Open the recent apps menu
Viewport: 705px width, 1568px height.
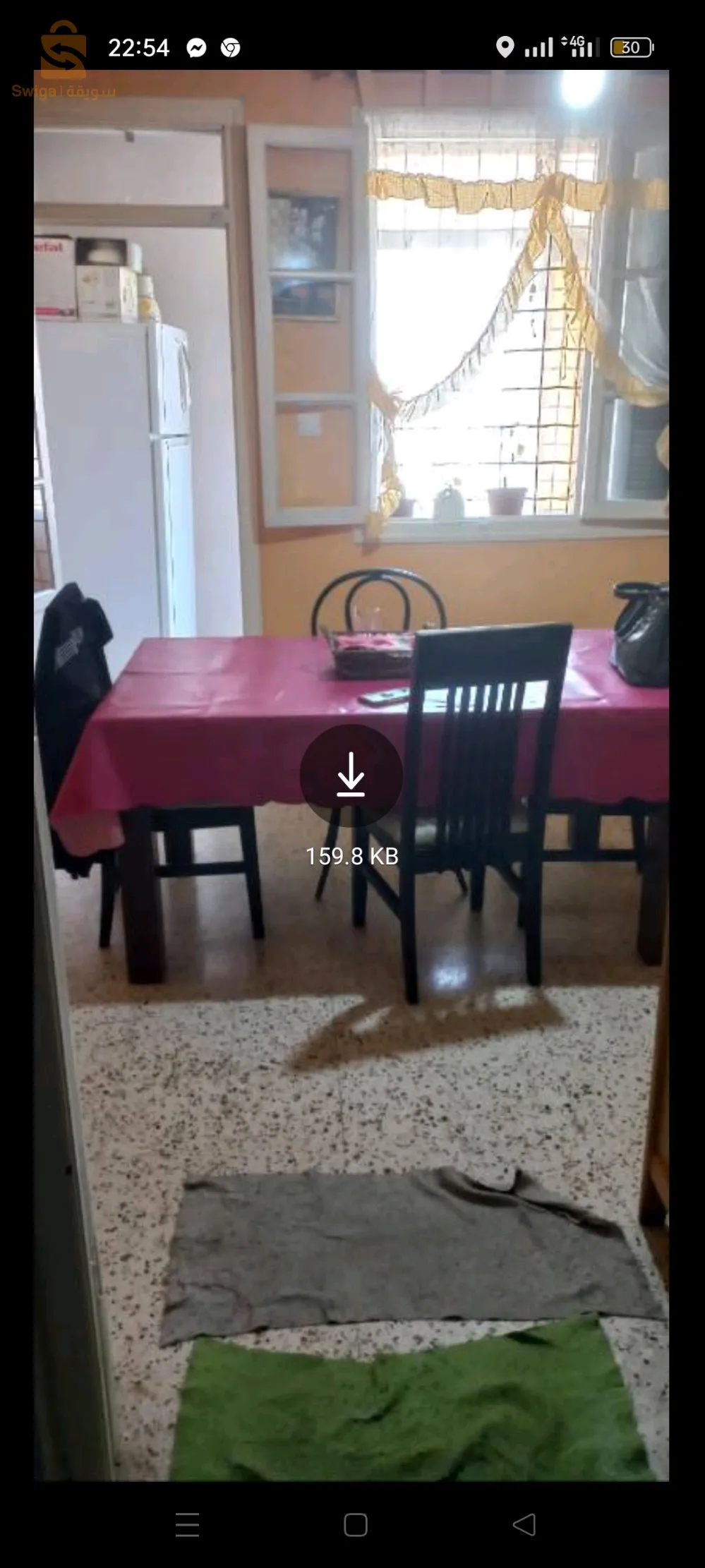pyautogui.click(x=187, y=1525)
